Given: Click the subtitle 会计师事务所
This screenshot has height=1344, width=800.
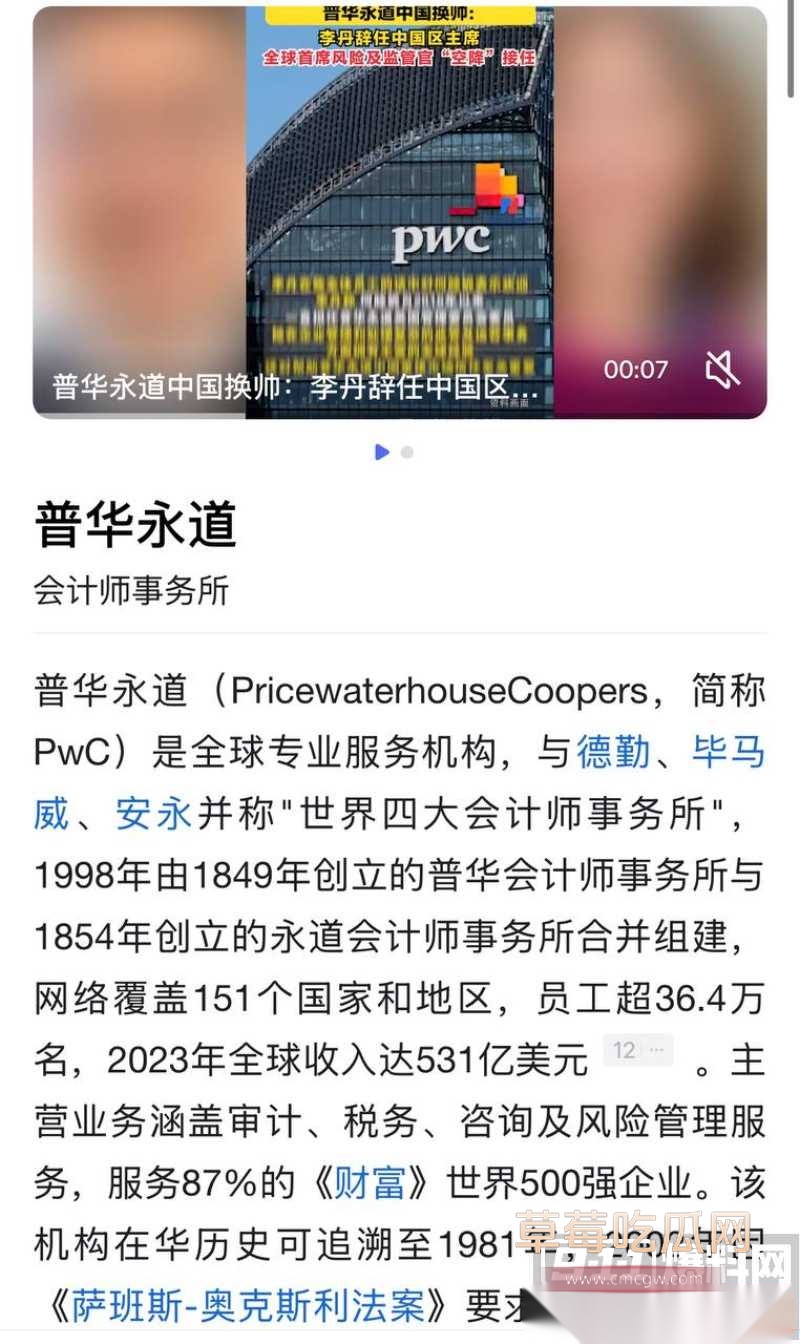Looking at the screenshot, I should [x=131, y=592].
